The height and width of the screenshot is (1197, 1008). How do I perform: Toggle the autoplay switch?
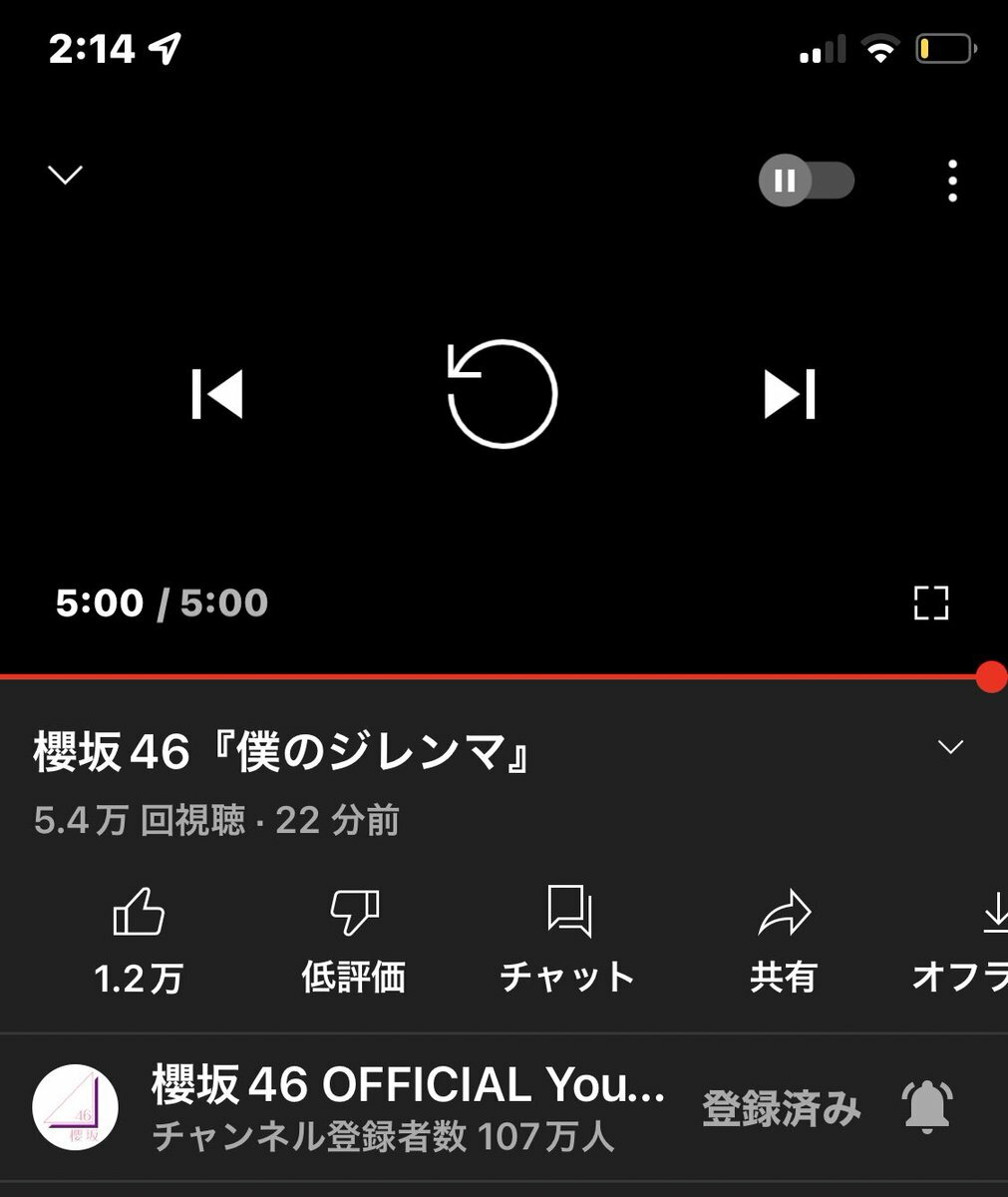pyautogui.click(x=807, y=182)
